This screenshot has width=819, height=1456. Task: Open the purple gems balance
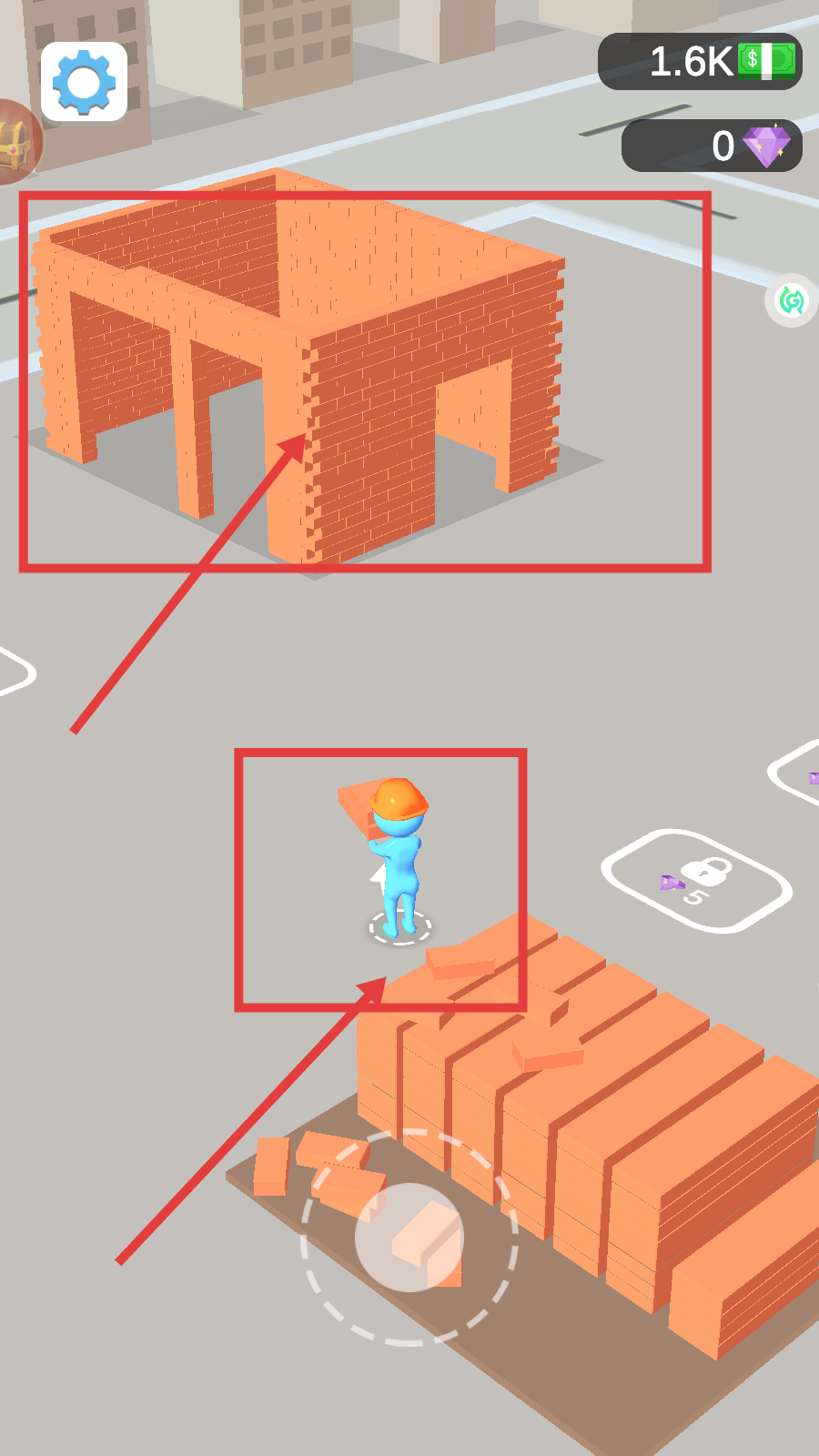(712, 146)
